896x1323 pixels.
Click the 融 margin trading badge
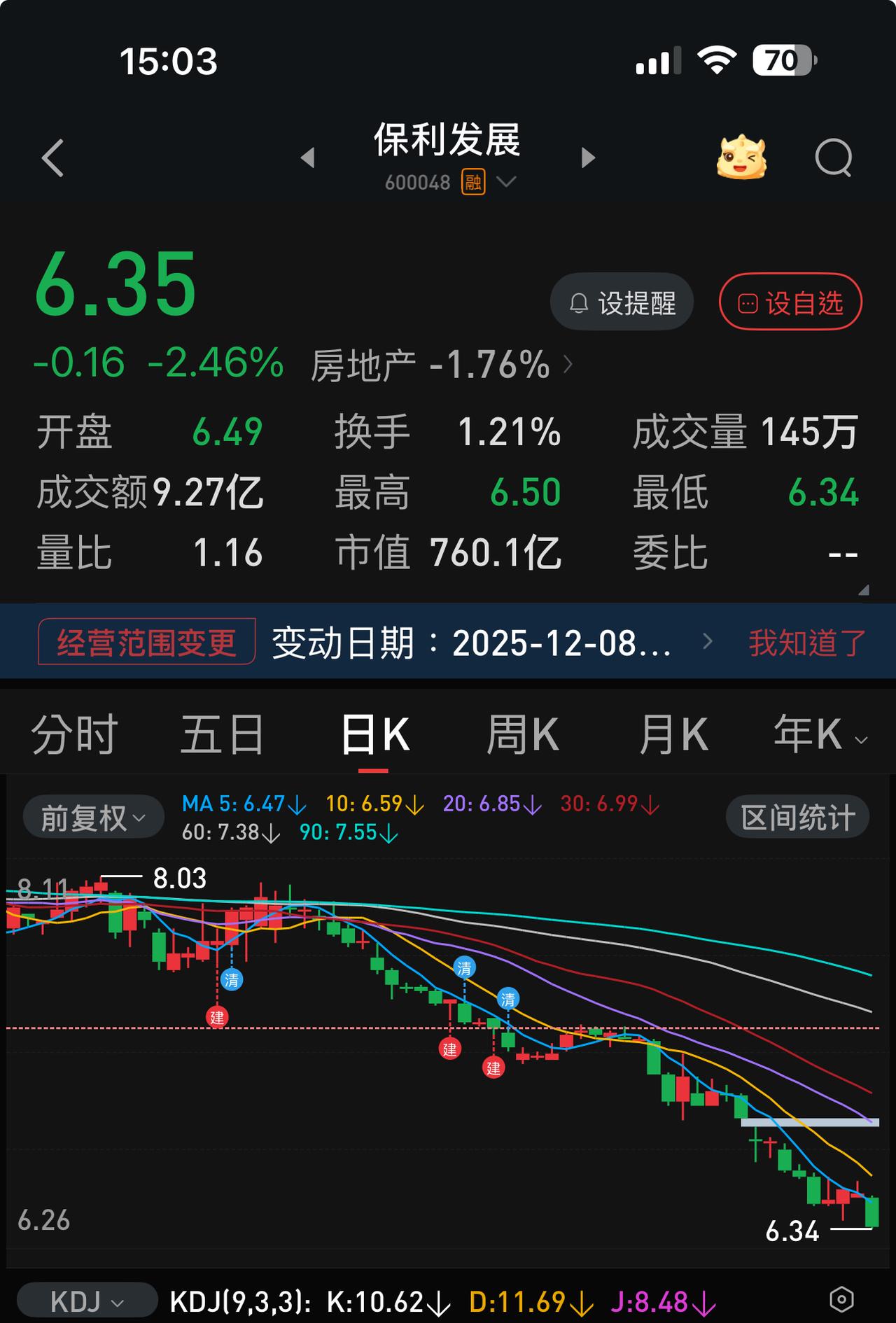pos(472,181)
